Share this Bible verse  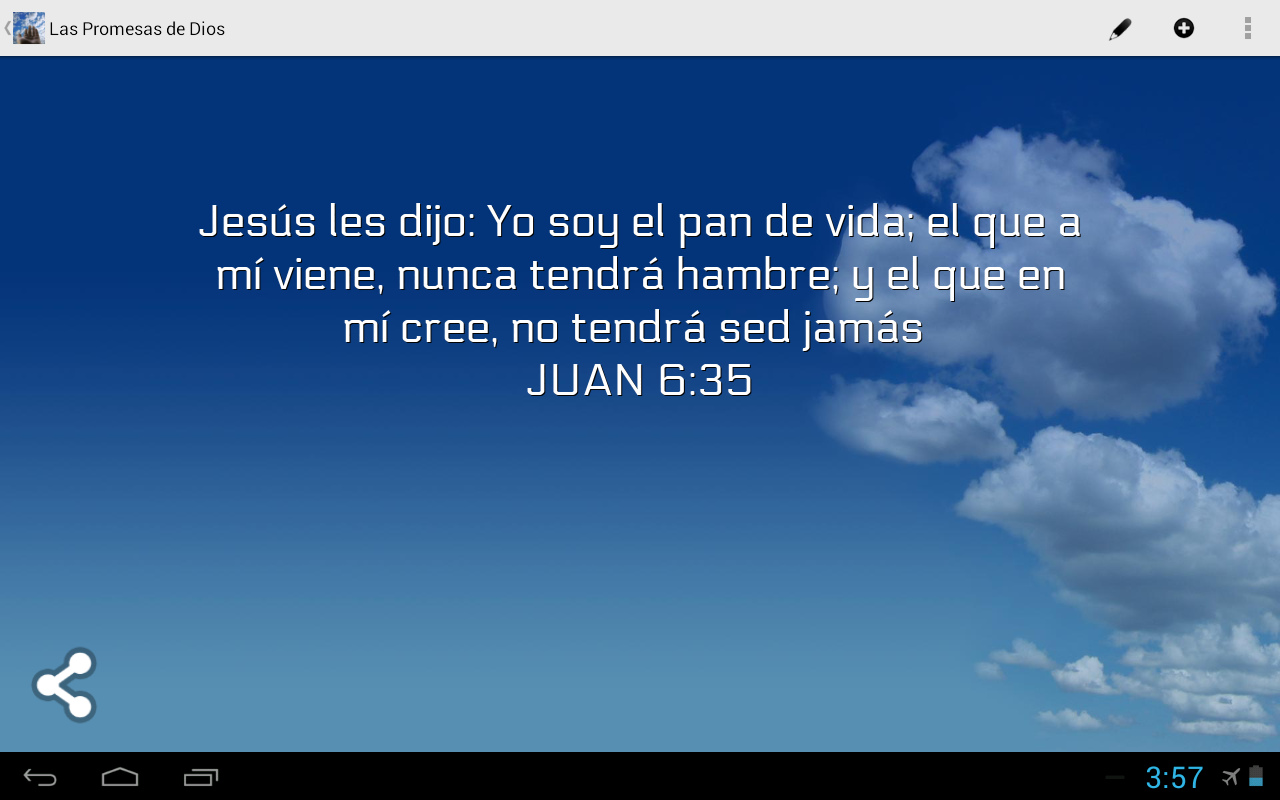[65, 685]
